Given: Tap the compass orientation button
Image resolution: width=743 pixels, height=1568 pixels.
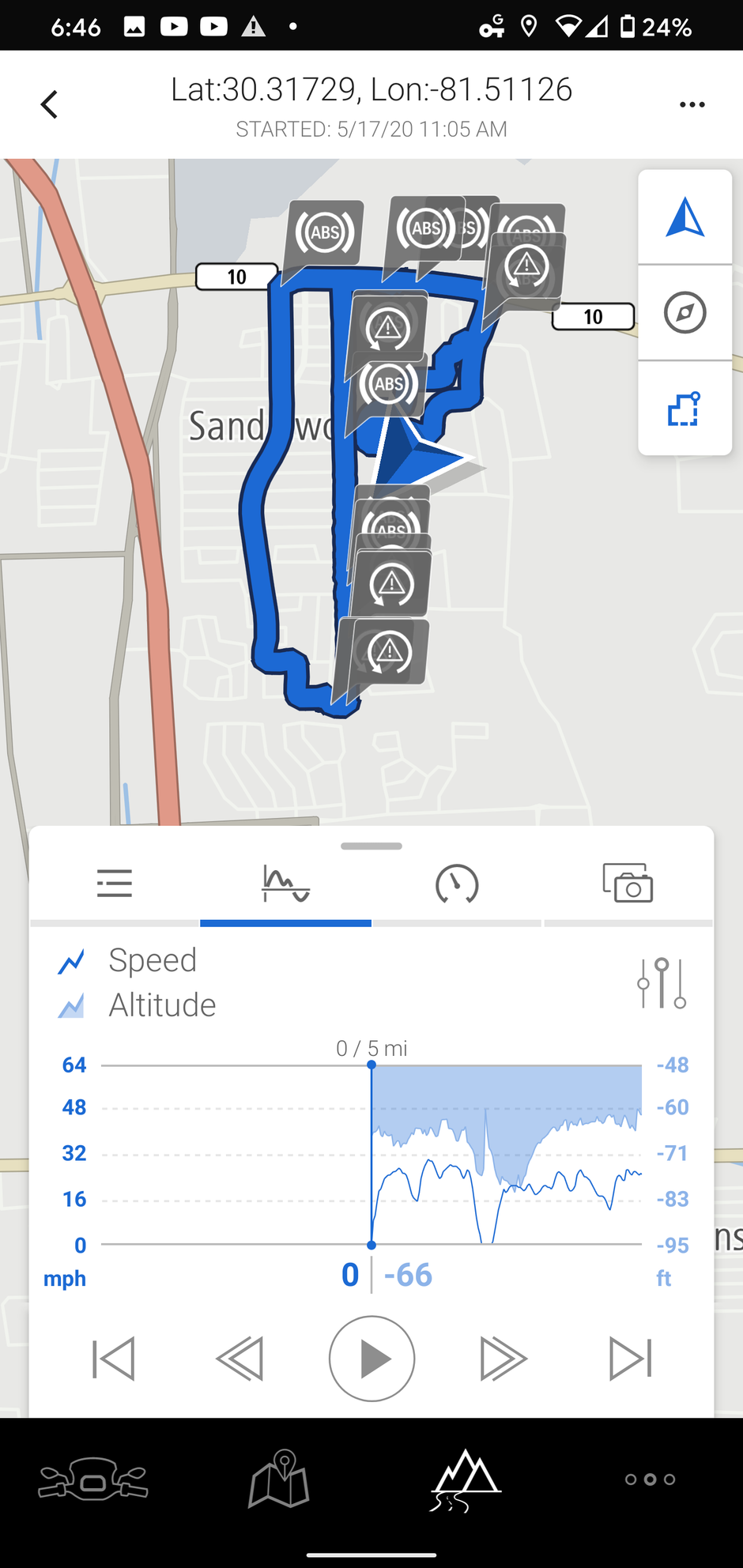Looking at the screenshot, I should tap(685, 313).
